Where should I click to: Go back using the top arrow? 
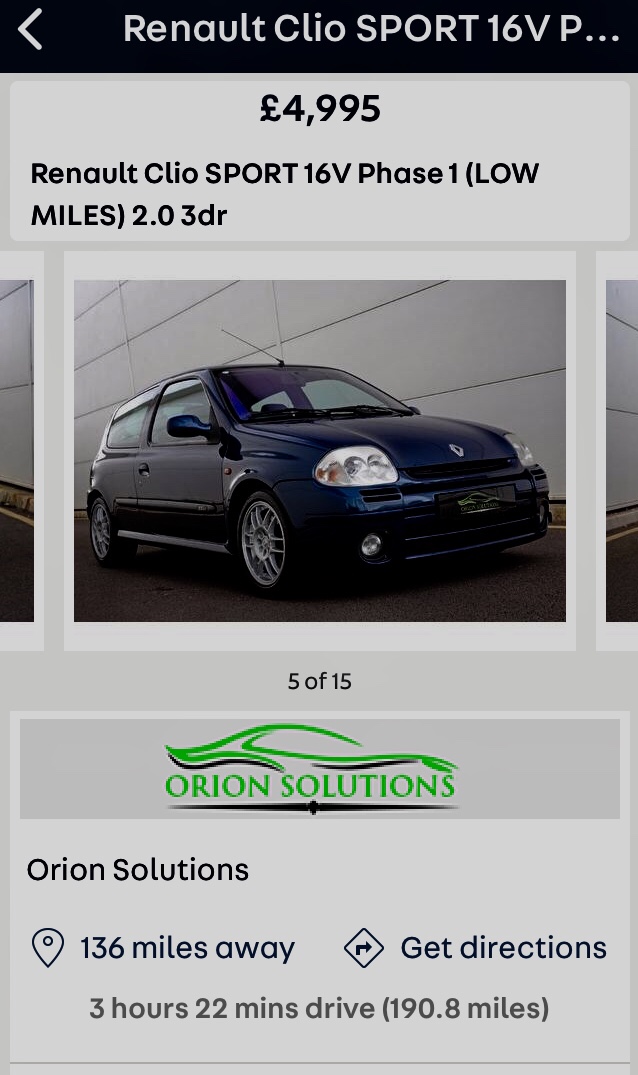click(x=31, y=30)
